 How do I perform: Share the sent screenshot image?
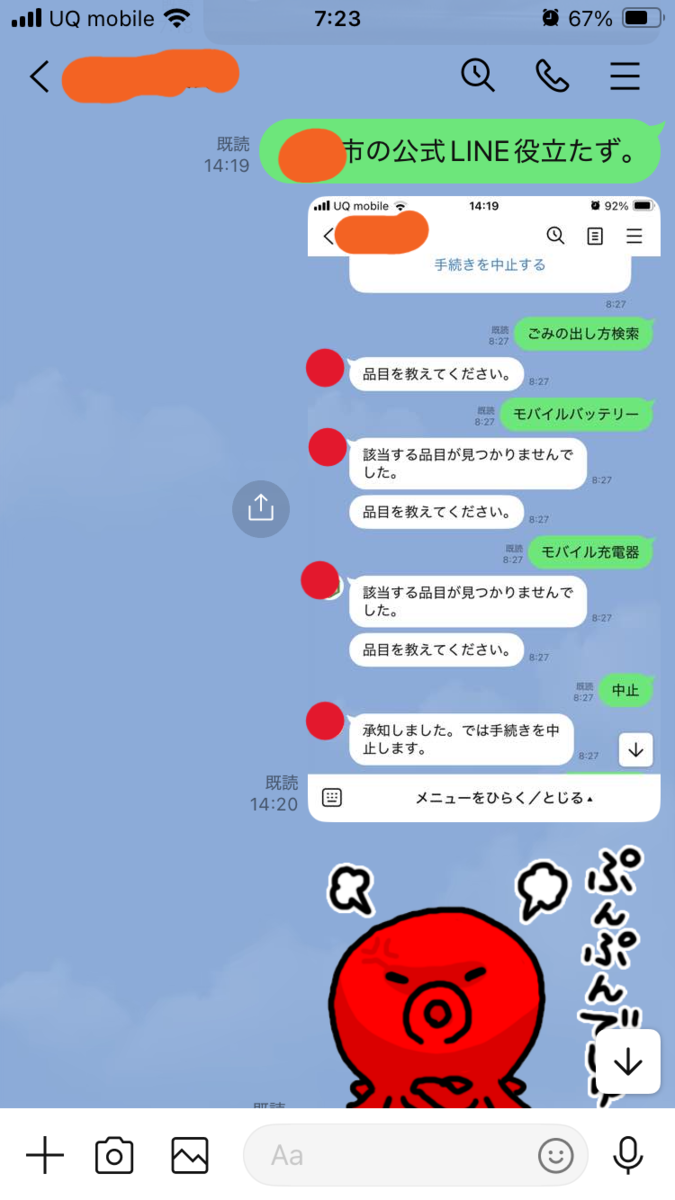tap(260, 508)
